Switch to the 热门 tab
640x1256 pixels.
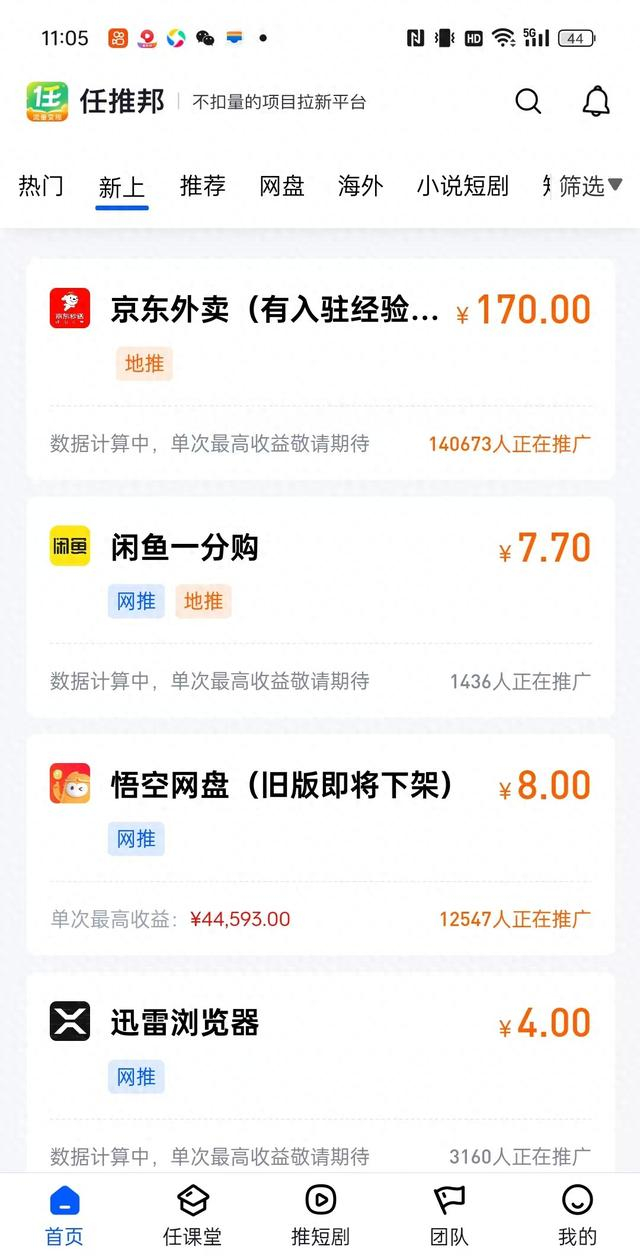coord(41,186)
